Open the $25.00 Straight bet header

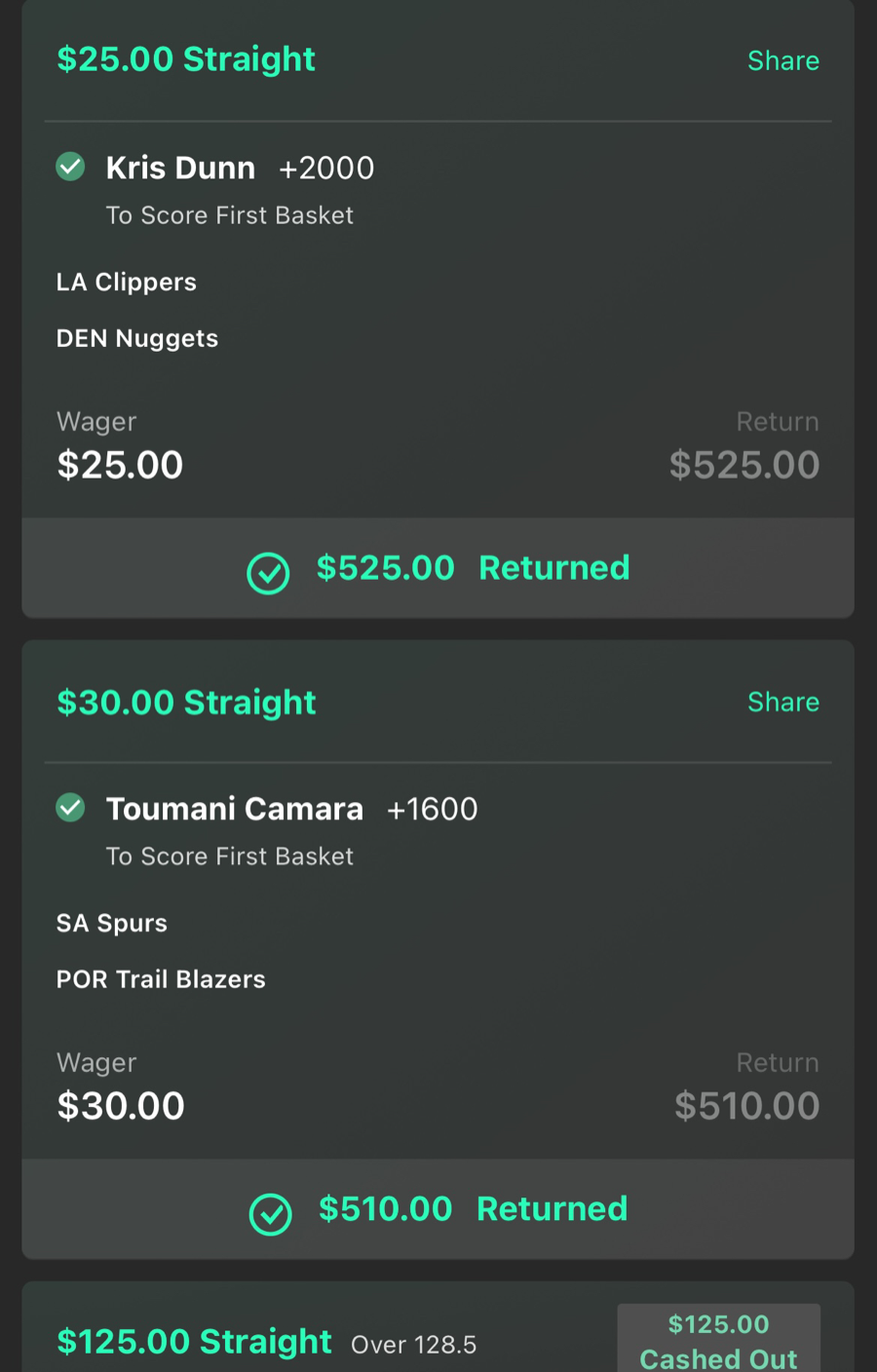tap(186, 59)
